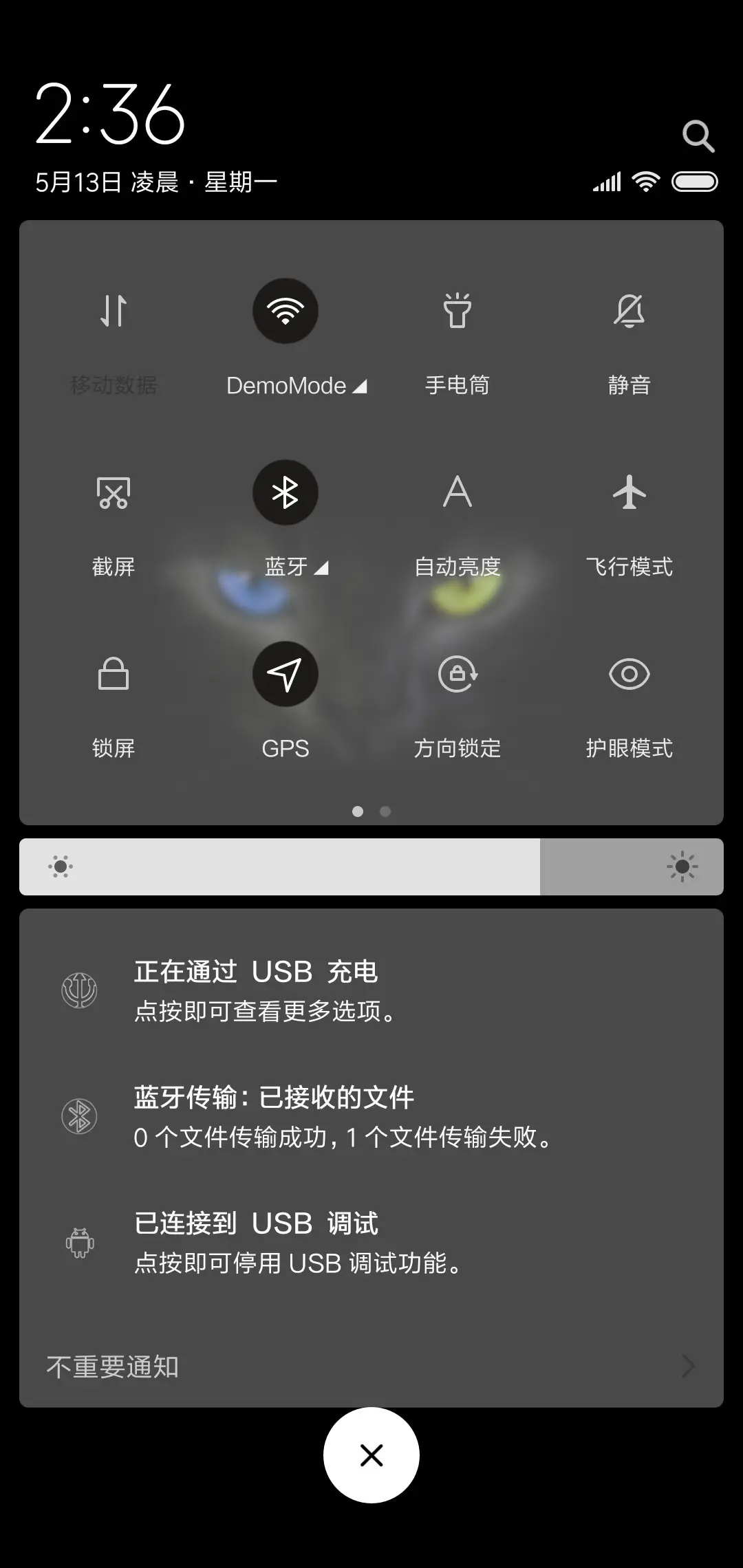
Task: Open the USB charging notification
Action: tap(371, 990)
